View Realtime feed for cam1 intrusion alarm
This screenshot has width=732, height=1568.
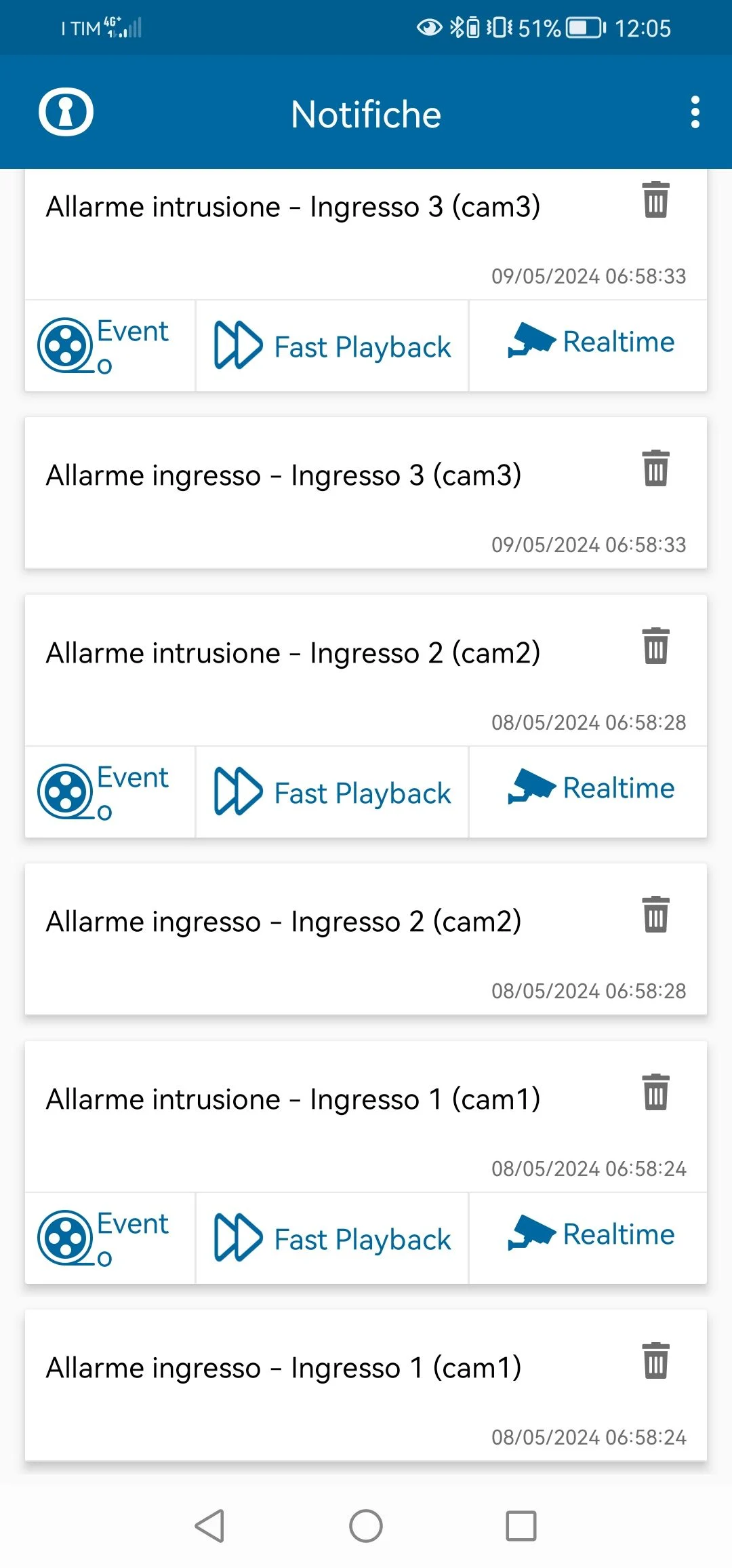click(x=588, y=1238)
